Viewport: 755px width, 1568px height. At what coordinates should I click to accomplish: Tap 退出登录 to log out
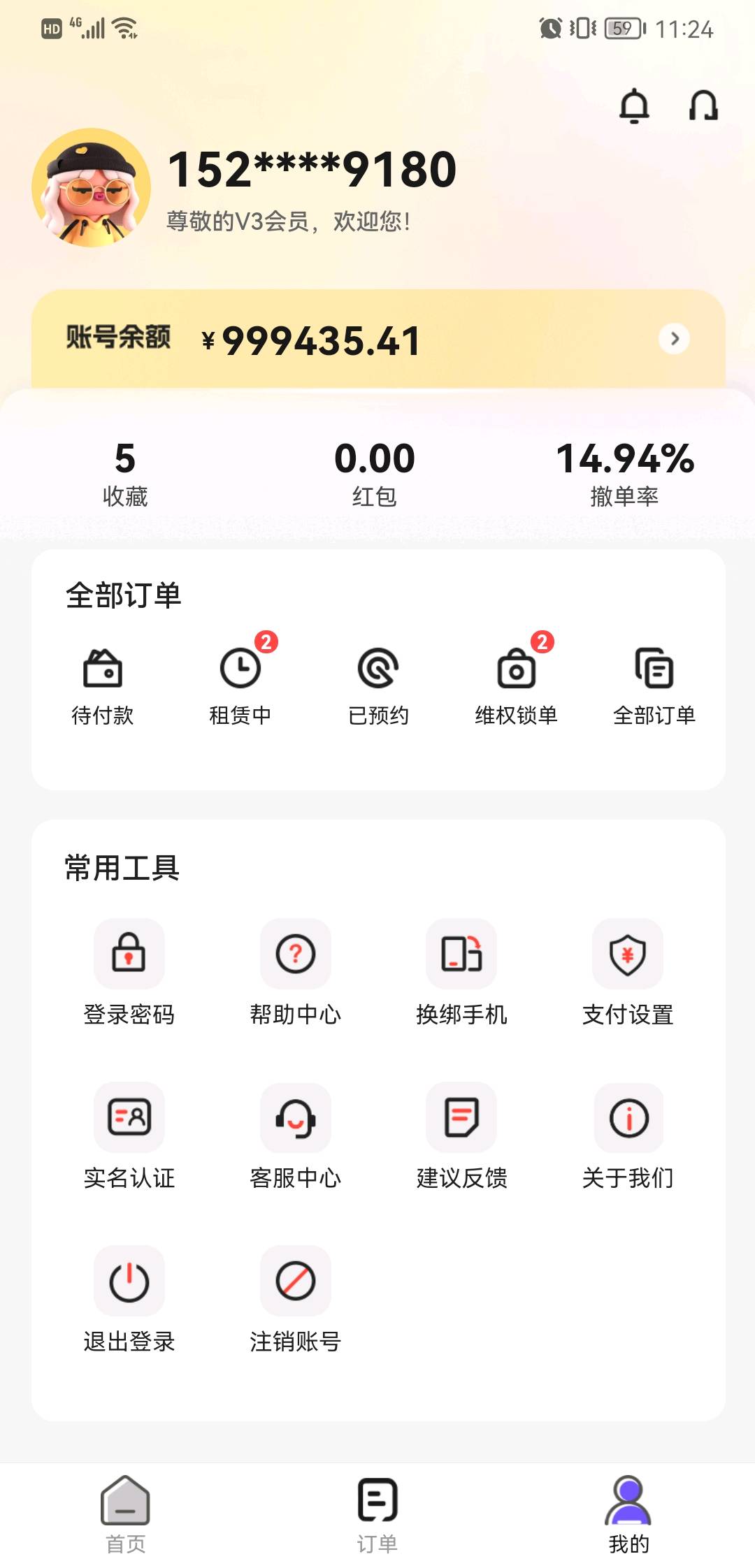(x=129, y=1298)
